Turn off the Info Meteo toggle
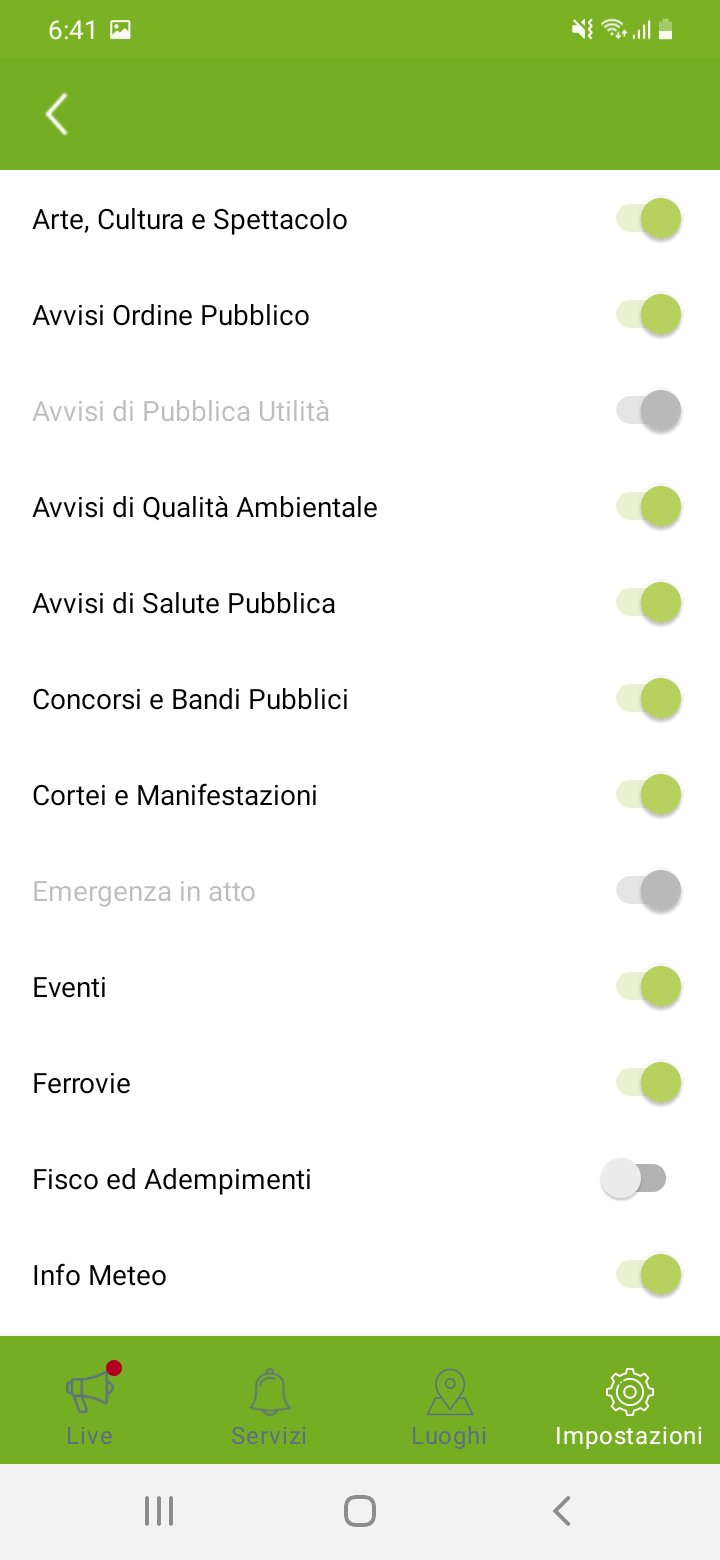Screen dimensions: 720x1560 pyautogui.click(x=648, y=1275)
